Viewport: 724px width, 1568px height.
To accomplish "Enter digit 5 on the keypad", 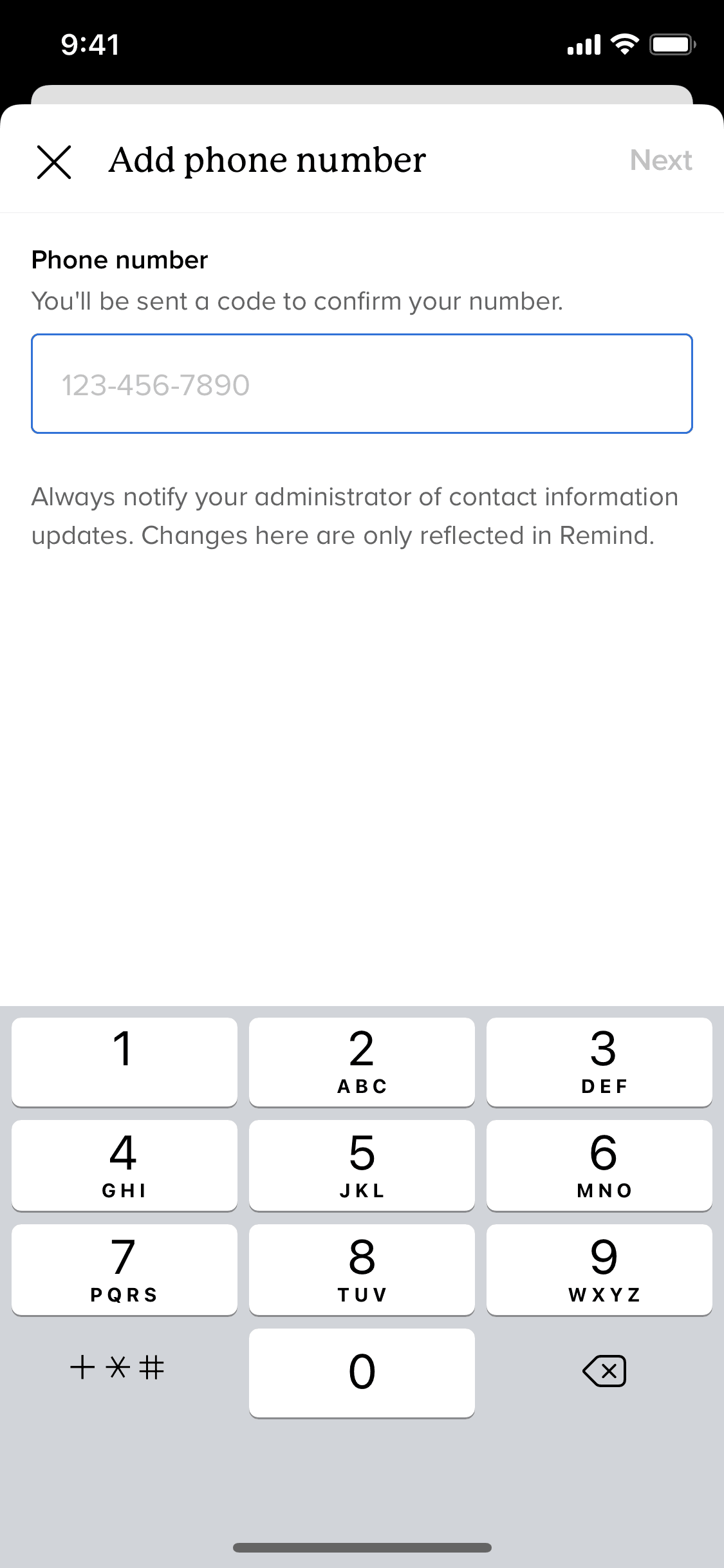I will pos(362,1165).
